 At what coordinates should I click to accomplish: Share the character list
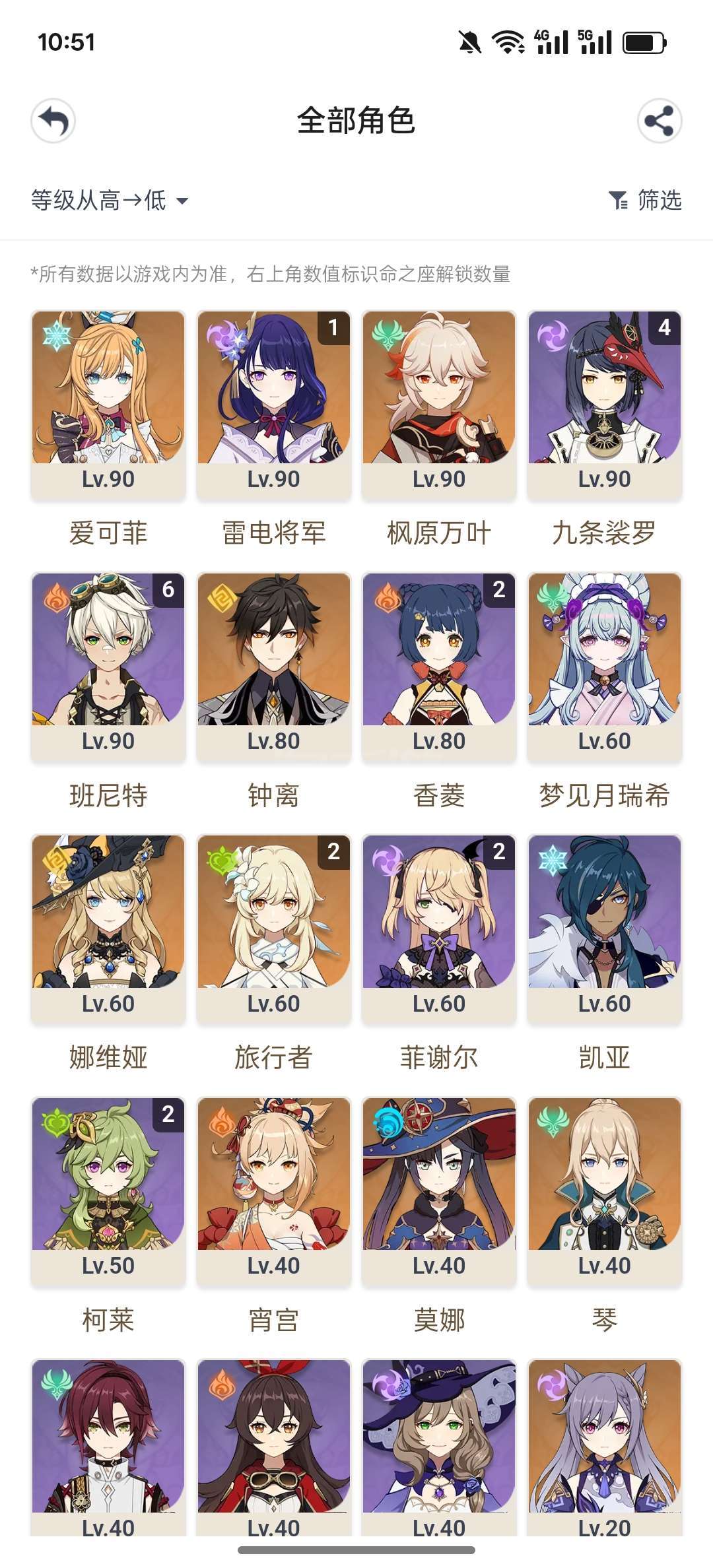[660, 121]
